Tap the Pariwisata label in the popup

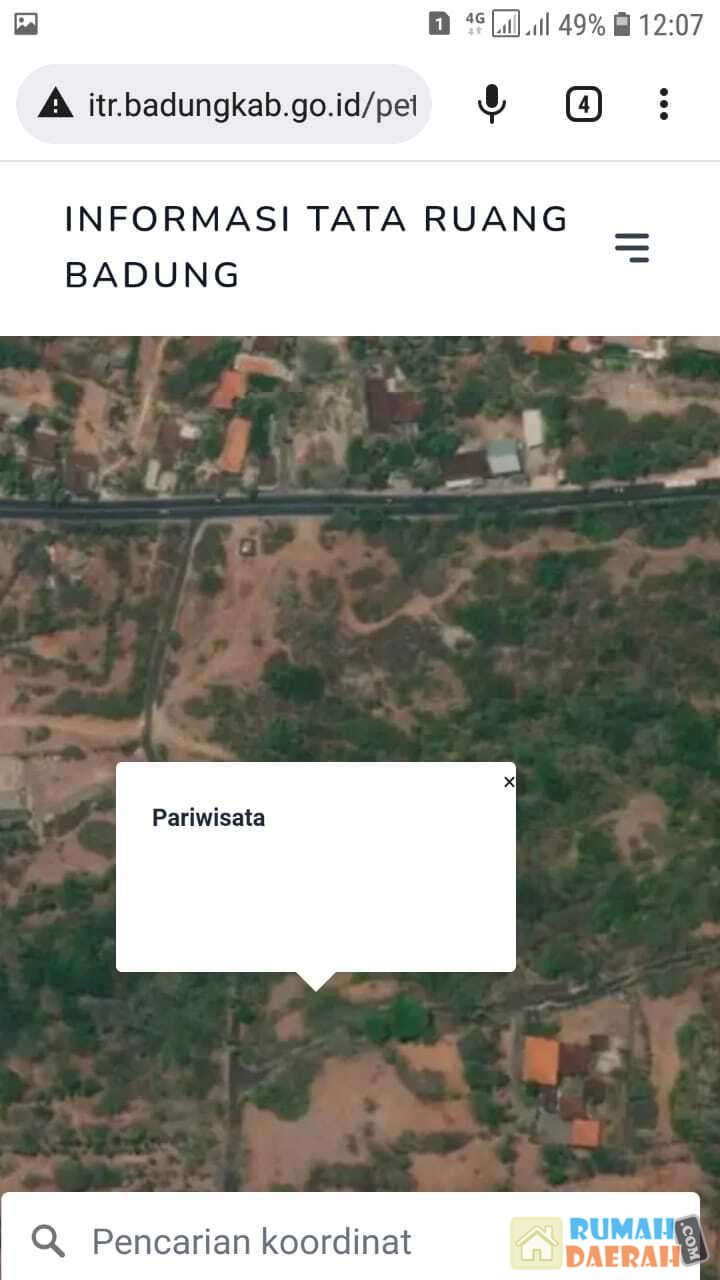pos(207,817)
